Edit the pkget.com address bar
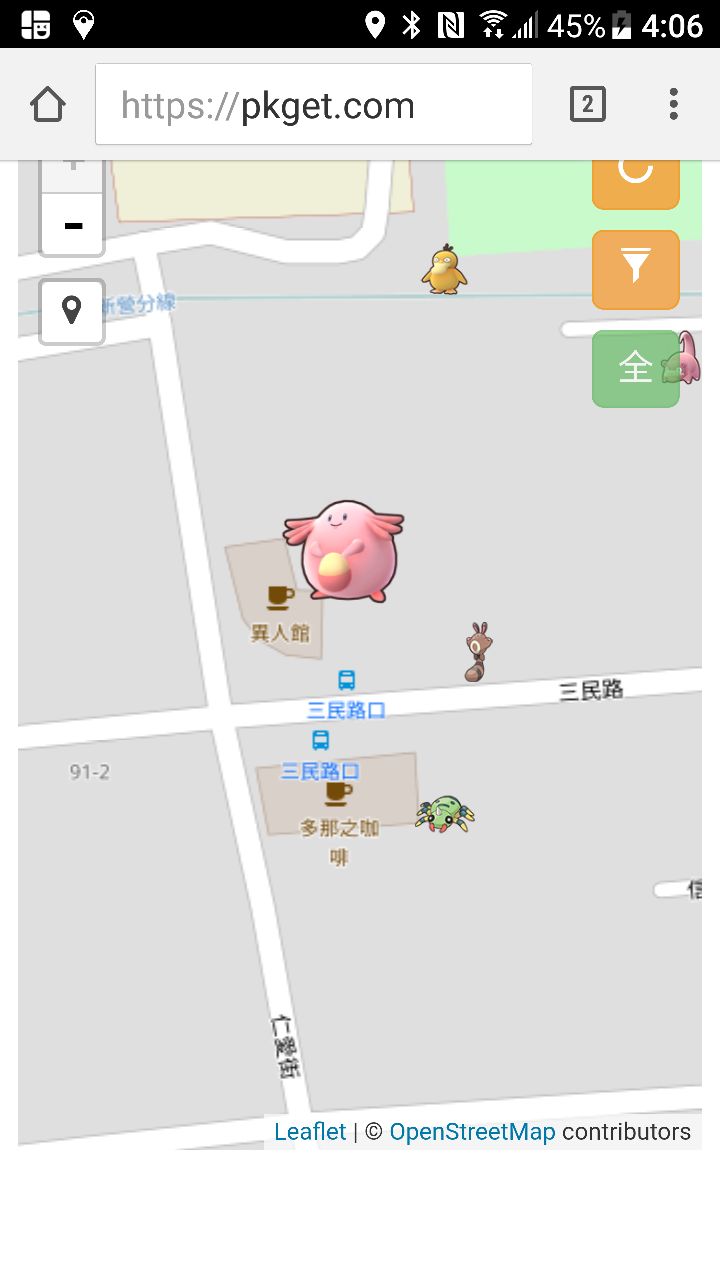The height and width of the screenshot is (1280, 720). tap(313, 105)
